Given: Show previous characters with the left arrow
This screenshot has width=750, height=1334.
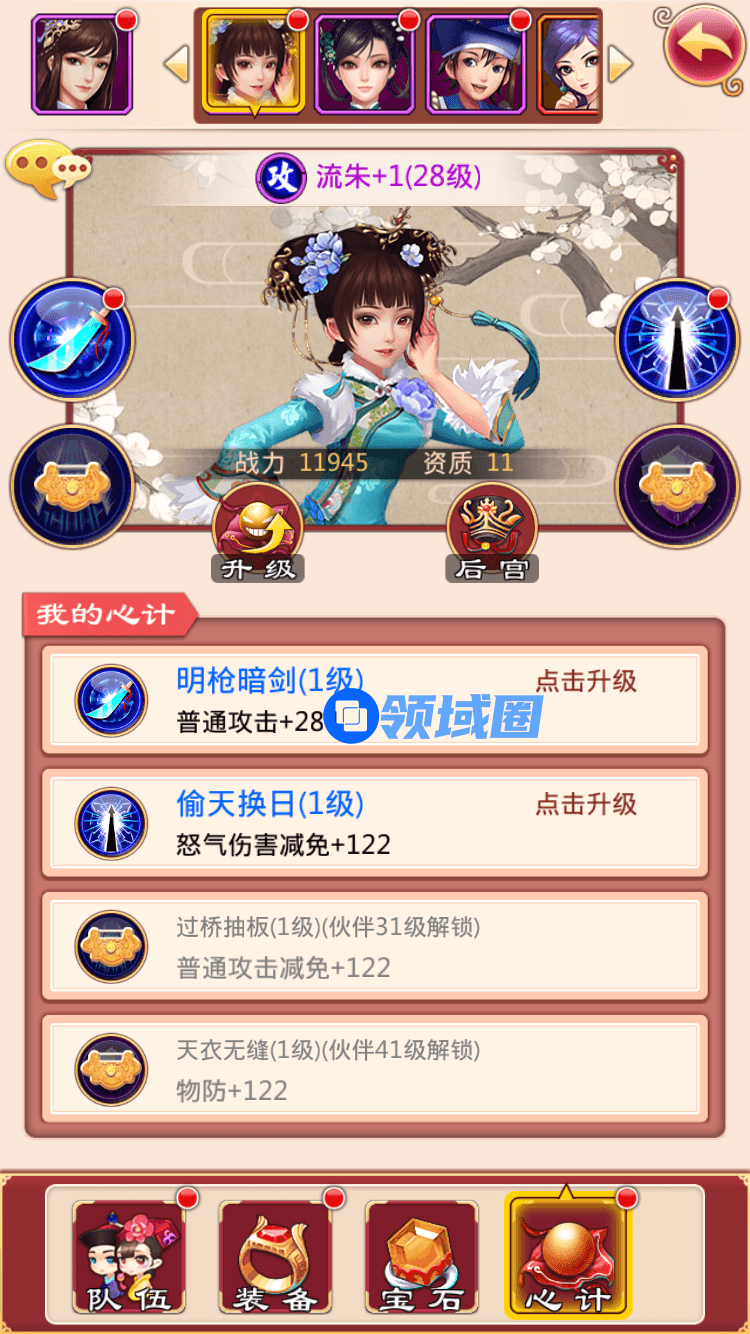Looking at the screenshot, I should (x=177, y=65).
